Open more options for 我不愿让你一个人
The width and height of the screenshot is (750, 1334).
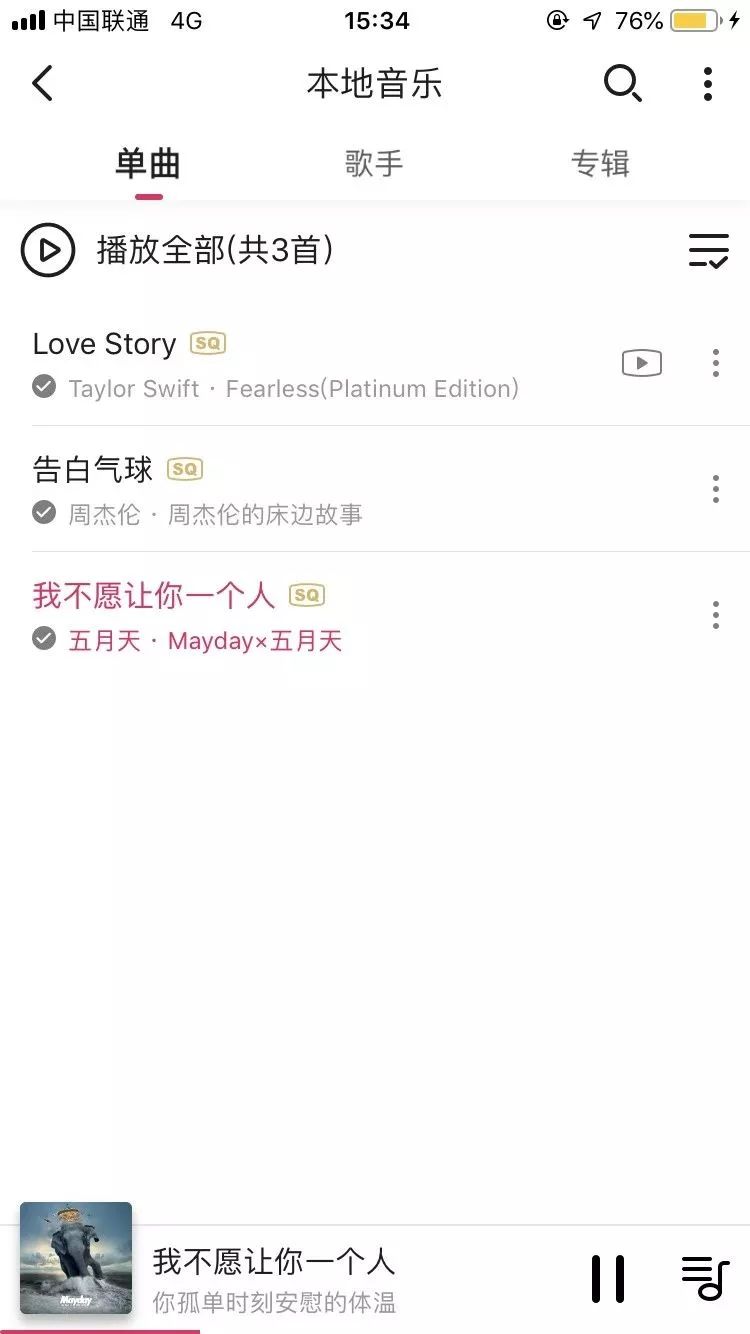point(715,615)
